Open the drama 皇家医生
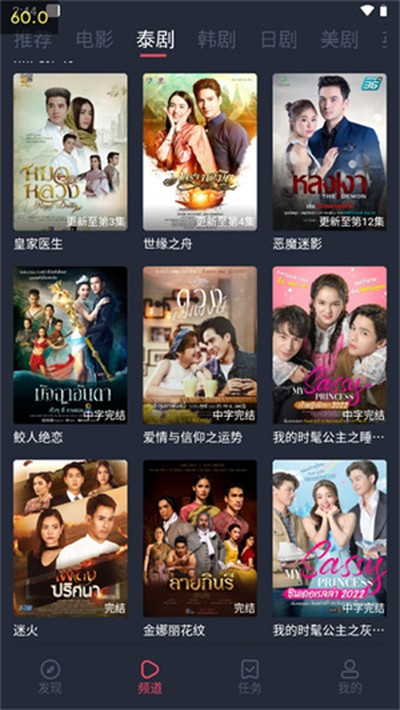Viewport: 400px width, 710px height. click(70, 152)
